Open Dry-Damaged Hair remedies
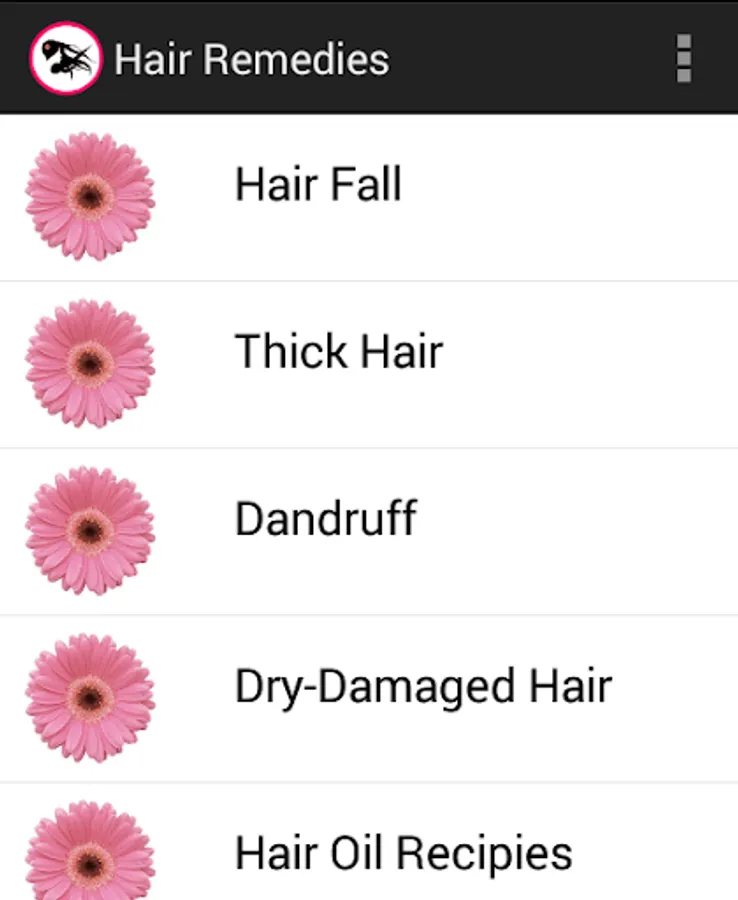 [x=422, y=687]
